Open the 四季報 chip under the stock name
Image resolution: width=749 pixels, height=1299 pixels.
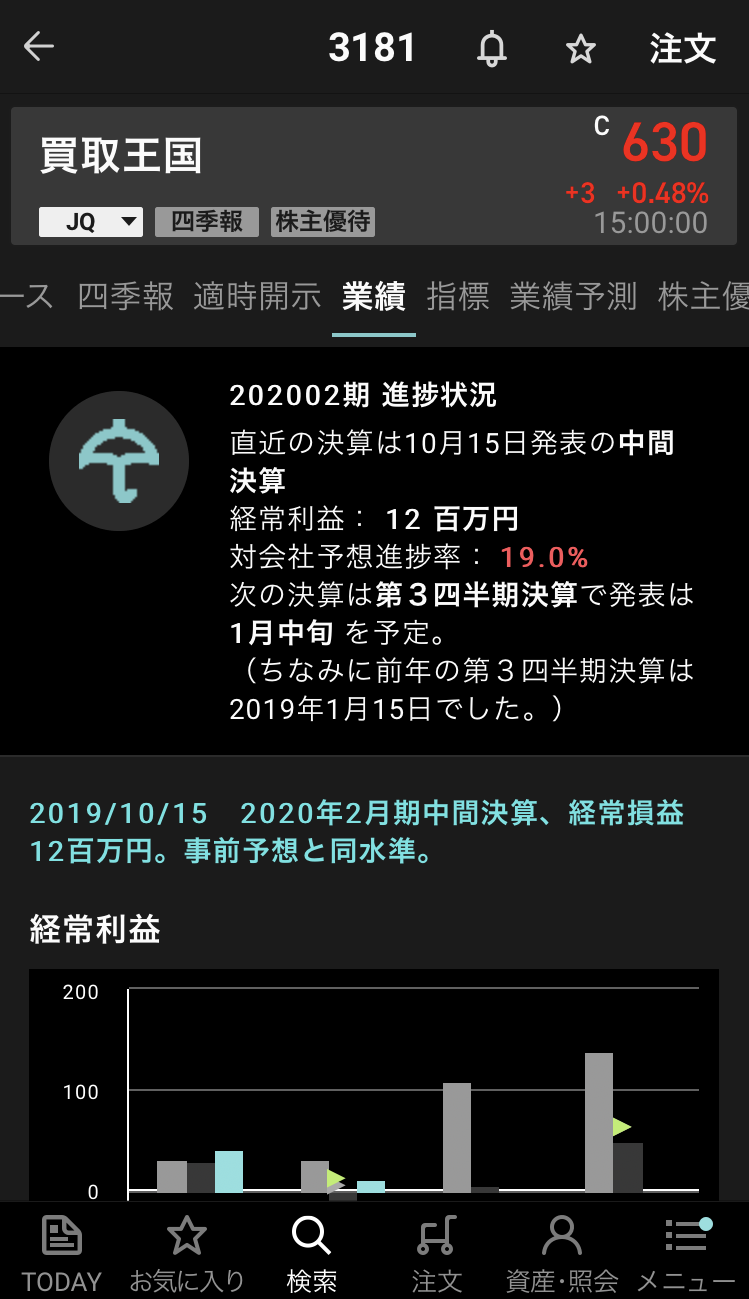click(x=207, y=222)
